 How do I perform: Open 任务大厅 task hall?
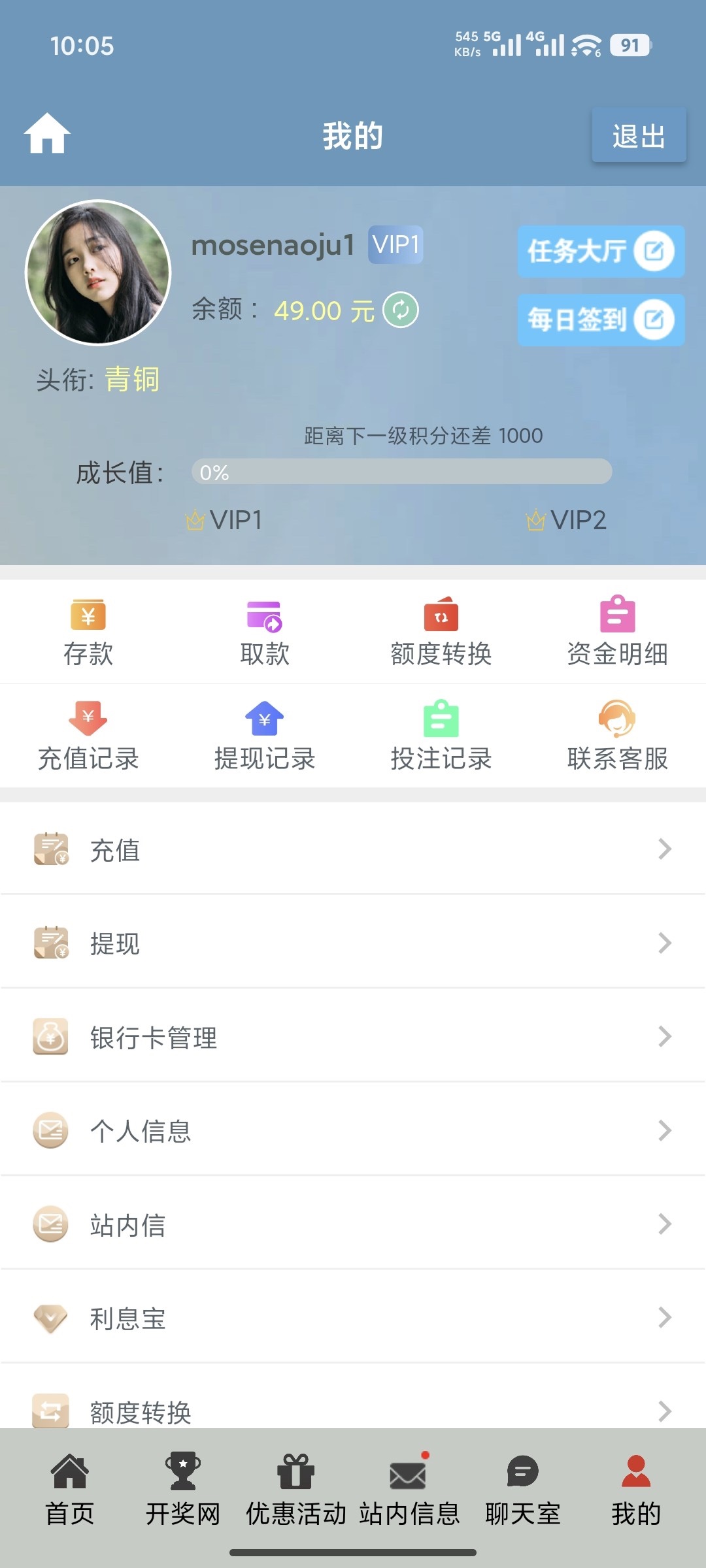pos(600,252)
